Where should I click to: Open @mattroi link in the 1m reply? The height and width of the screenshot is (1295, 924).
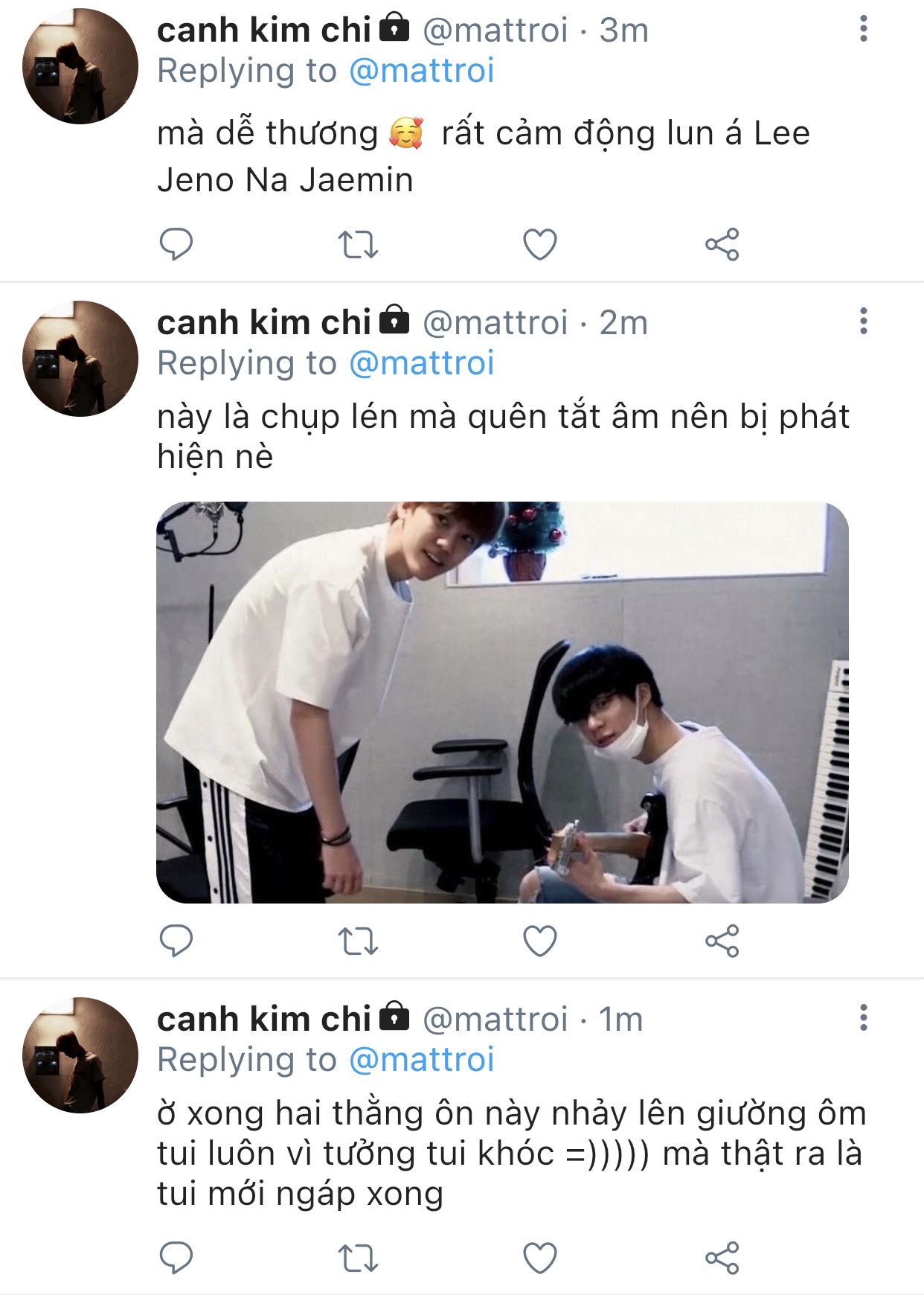click(421, 1059)
